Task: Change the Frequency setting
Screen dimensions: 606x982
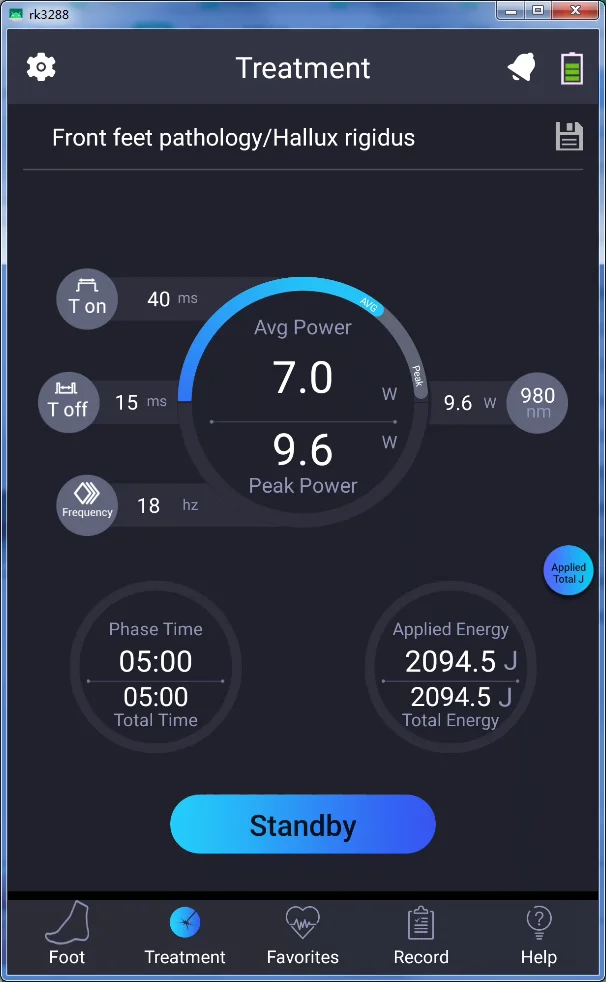Action: pyautogui.click(x=88, y=505)
